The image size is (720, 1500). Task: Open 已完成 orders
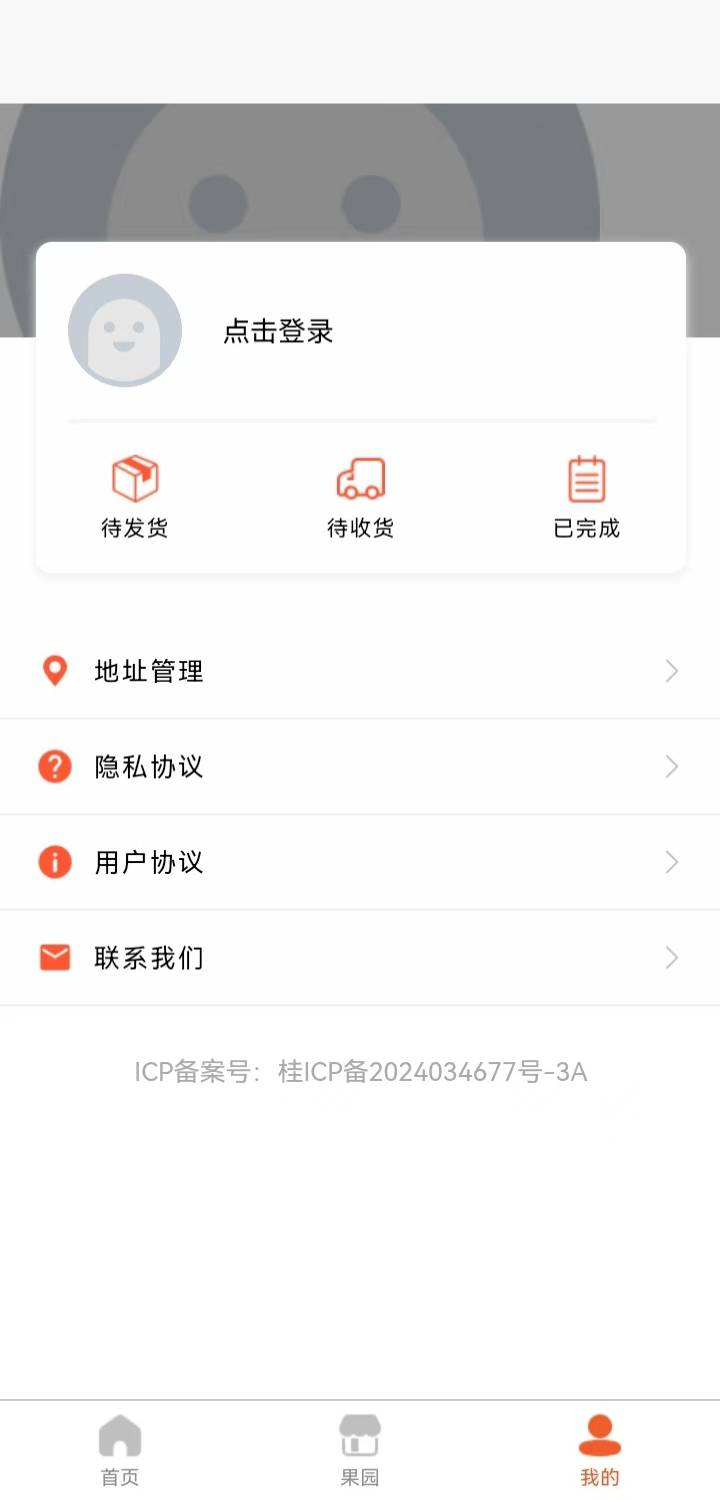(x=587, y=497)
